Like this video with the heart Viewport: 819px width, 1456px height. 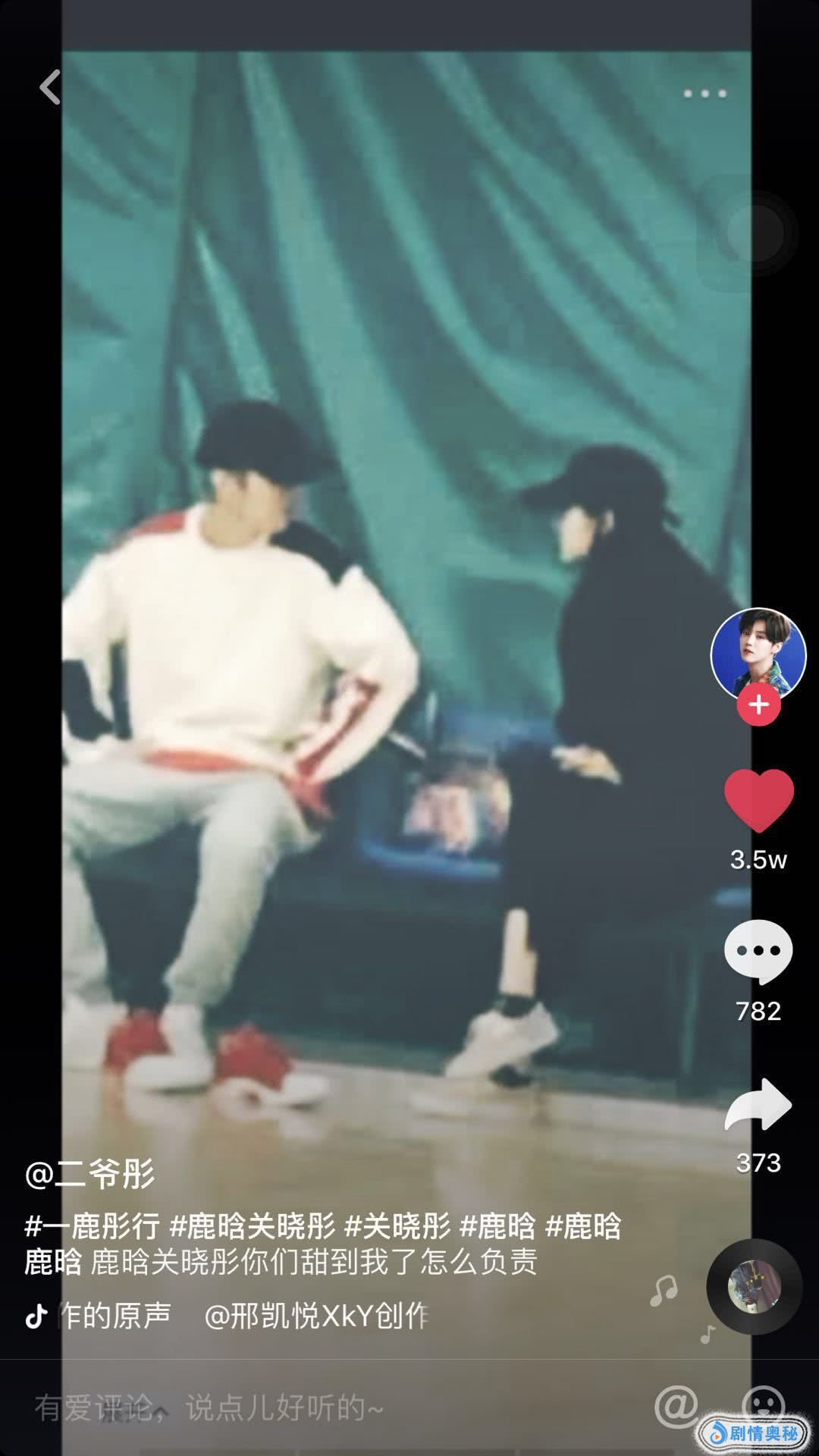tap(758, 800)
